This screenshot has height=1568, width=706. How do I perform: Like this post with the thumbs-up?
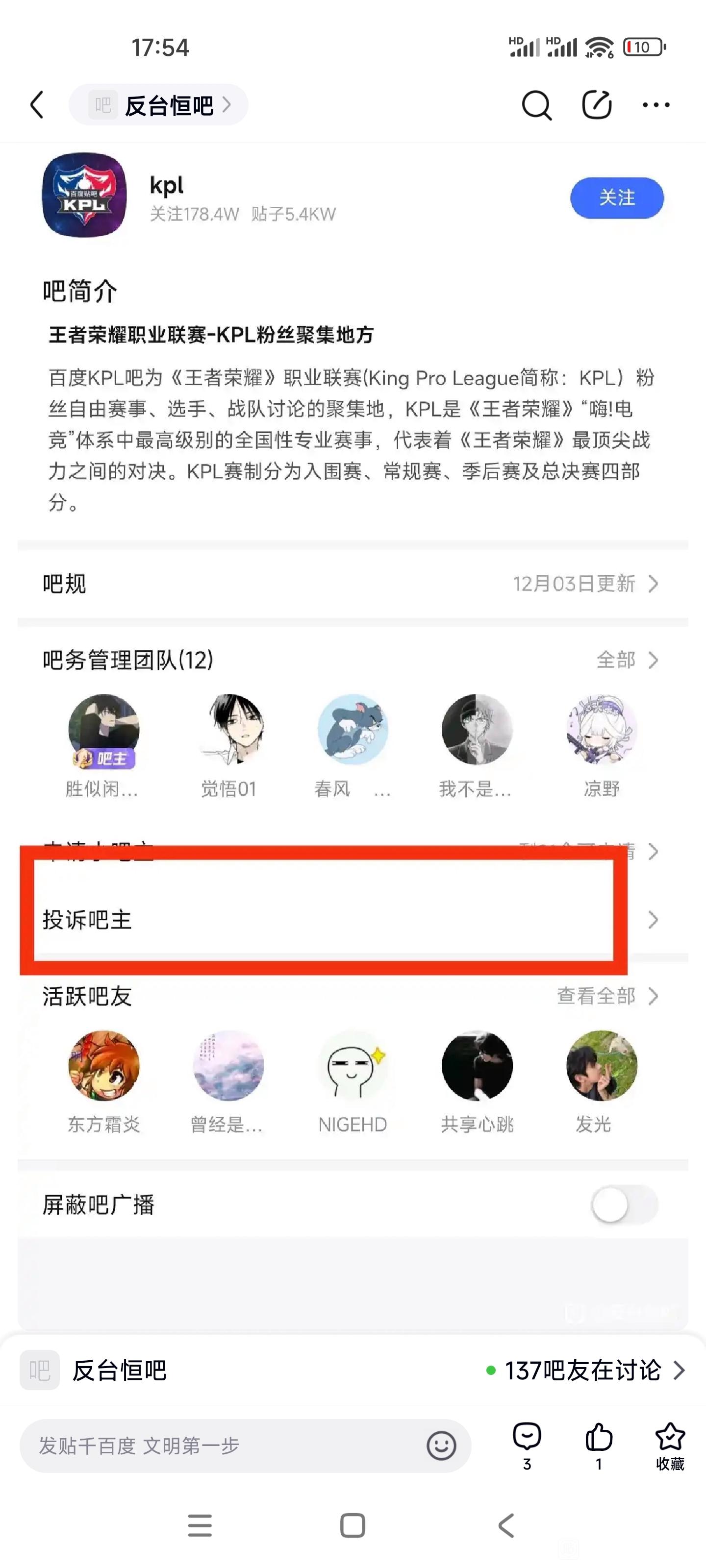[598, 1445]
